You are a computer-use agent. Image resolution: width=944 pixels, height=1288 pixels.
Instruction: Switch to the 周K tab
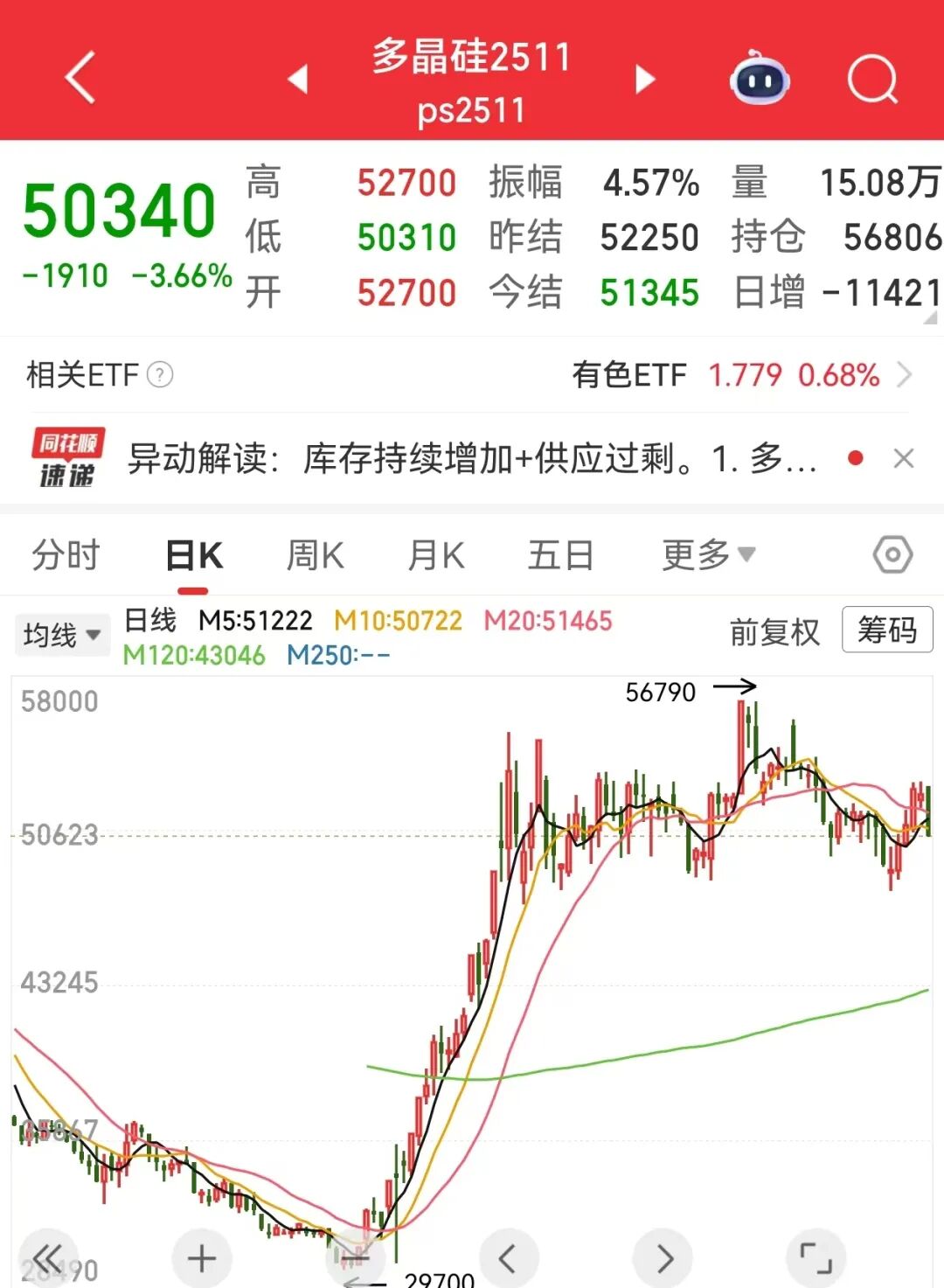point(315,554)
